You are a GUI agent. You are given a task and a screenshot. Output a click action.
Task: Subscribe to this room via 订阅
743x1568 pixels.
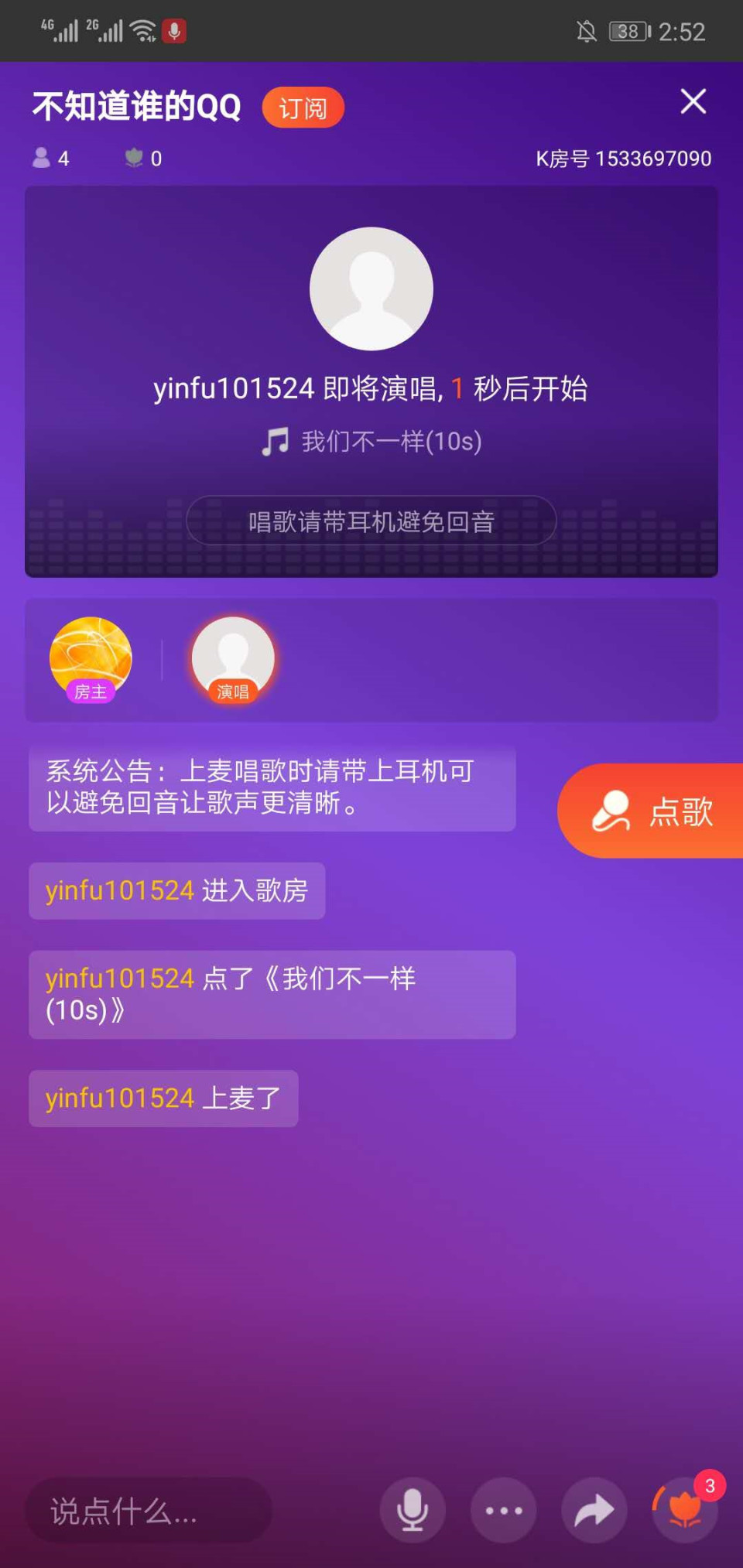pos(303,108)
